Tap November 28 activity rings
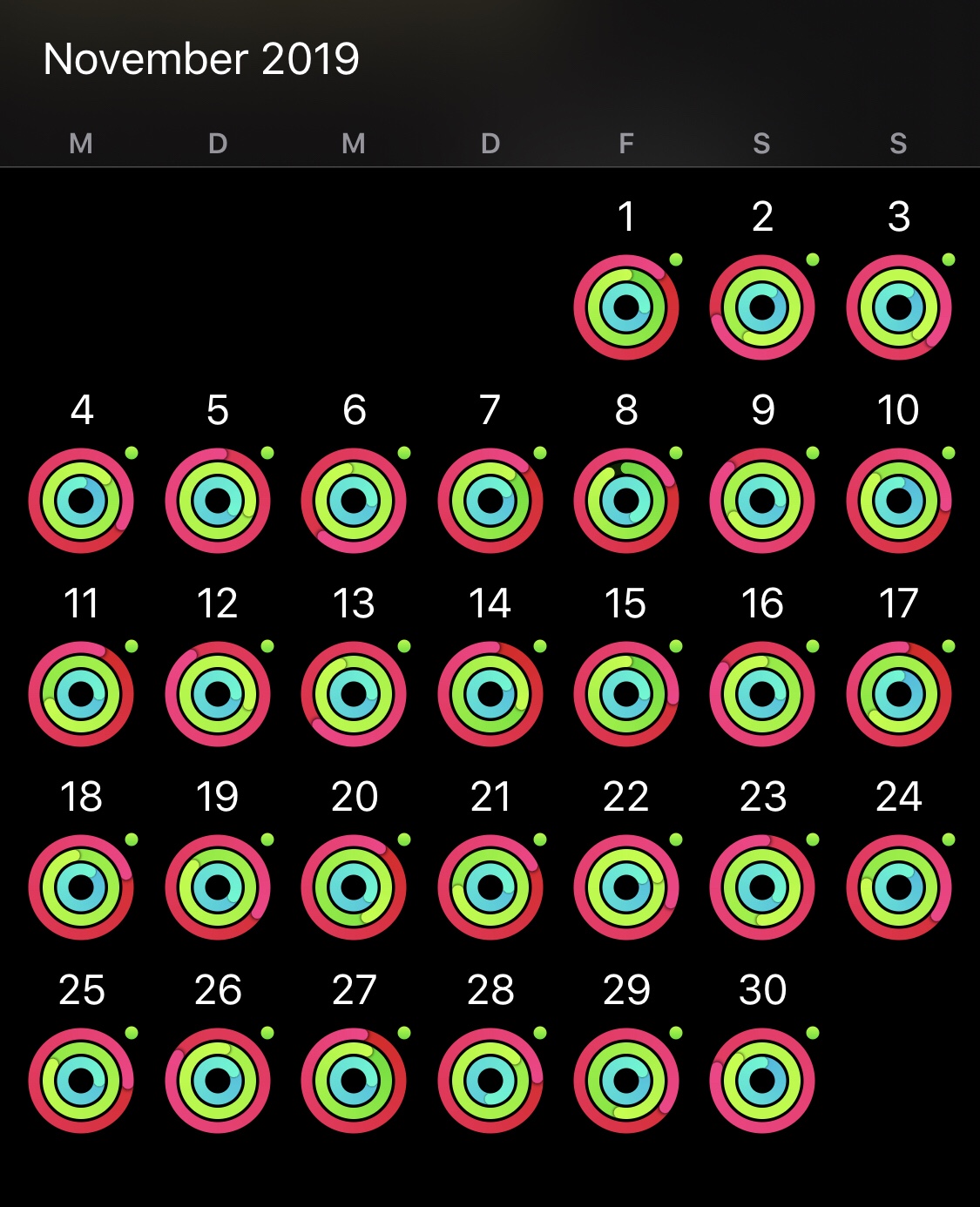The height and width of the screenshot is (1207, 980). click(490, 1081)
